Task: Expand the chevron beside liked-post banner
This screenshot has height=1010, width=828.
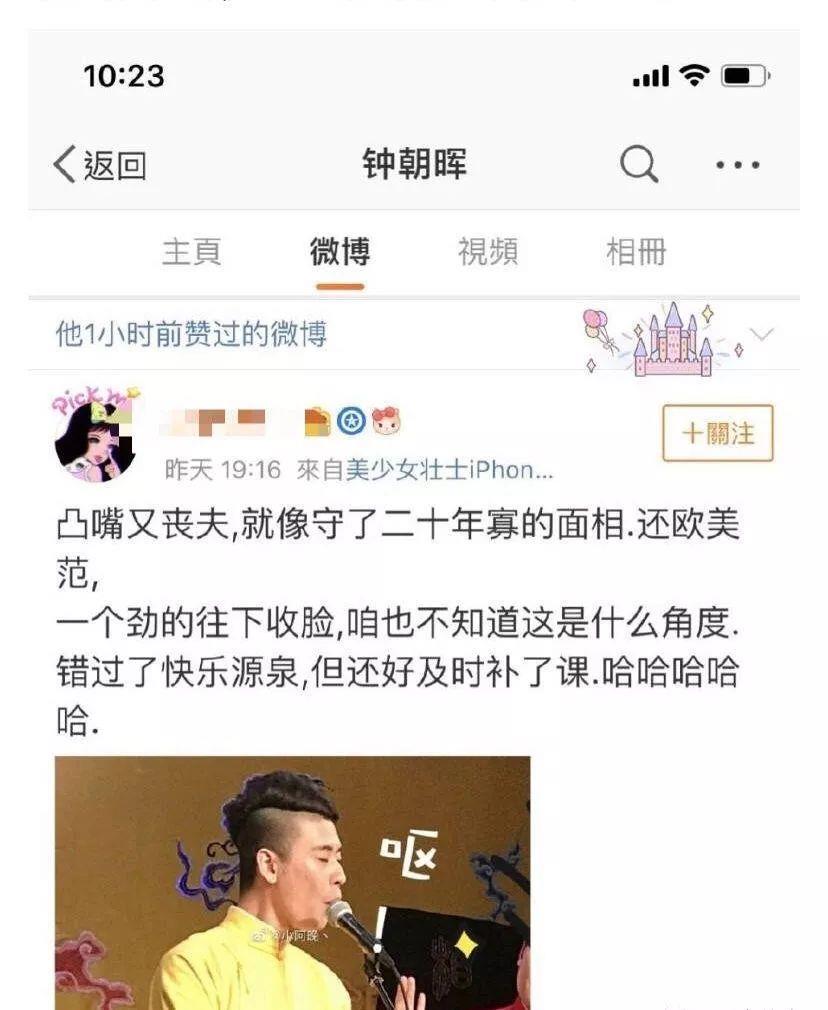Action: (x=762, y=335)
